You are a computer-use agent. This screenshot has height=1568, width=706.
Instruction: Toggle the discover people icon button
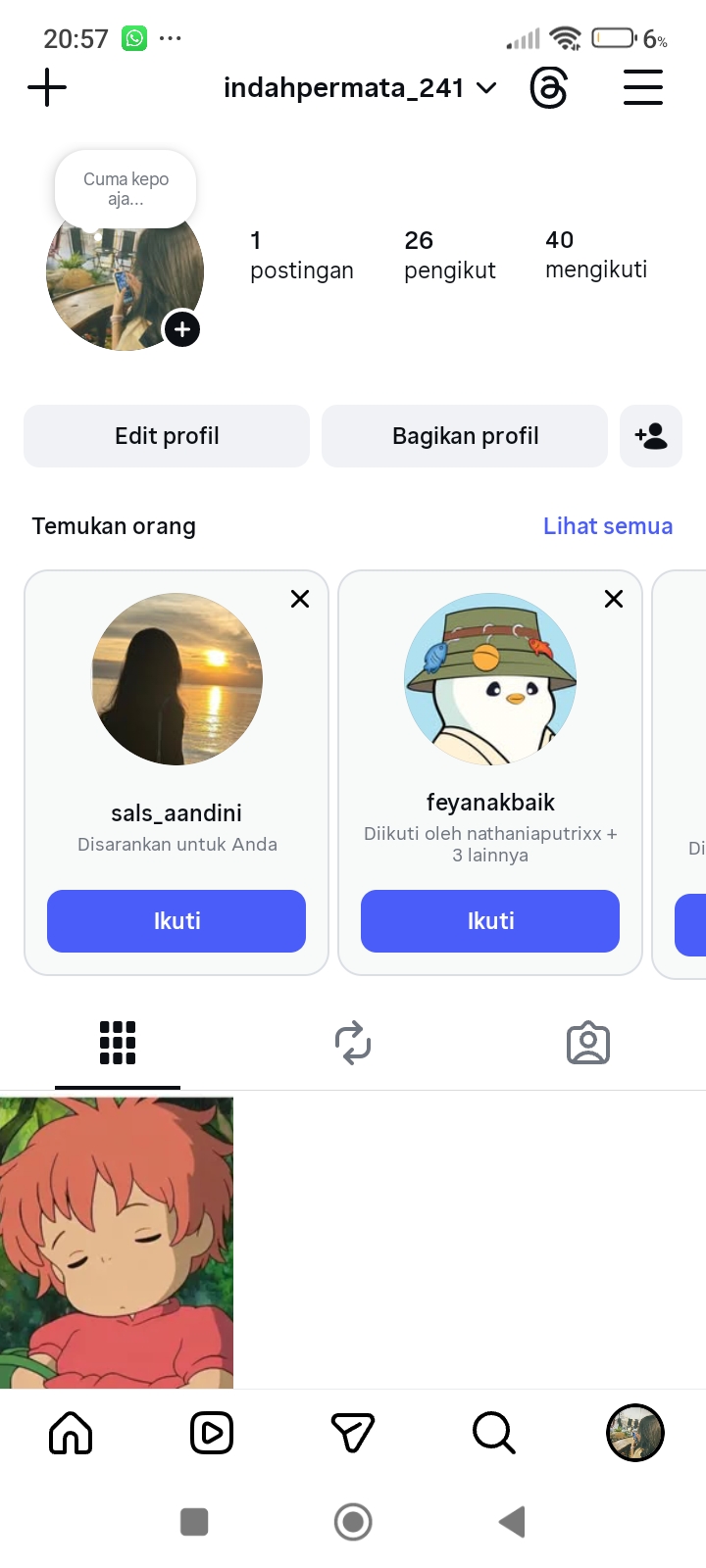651,436
